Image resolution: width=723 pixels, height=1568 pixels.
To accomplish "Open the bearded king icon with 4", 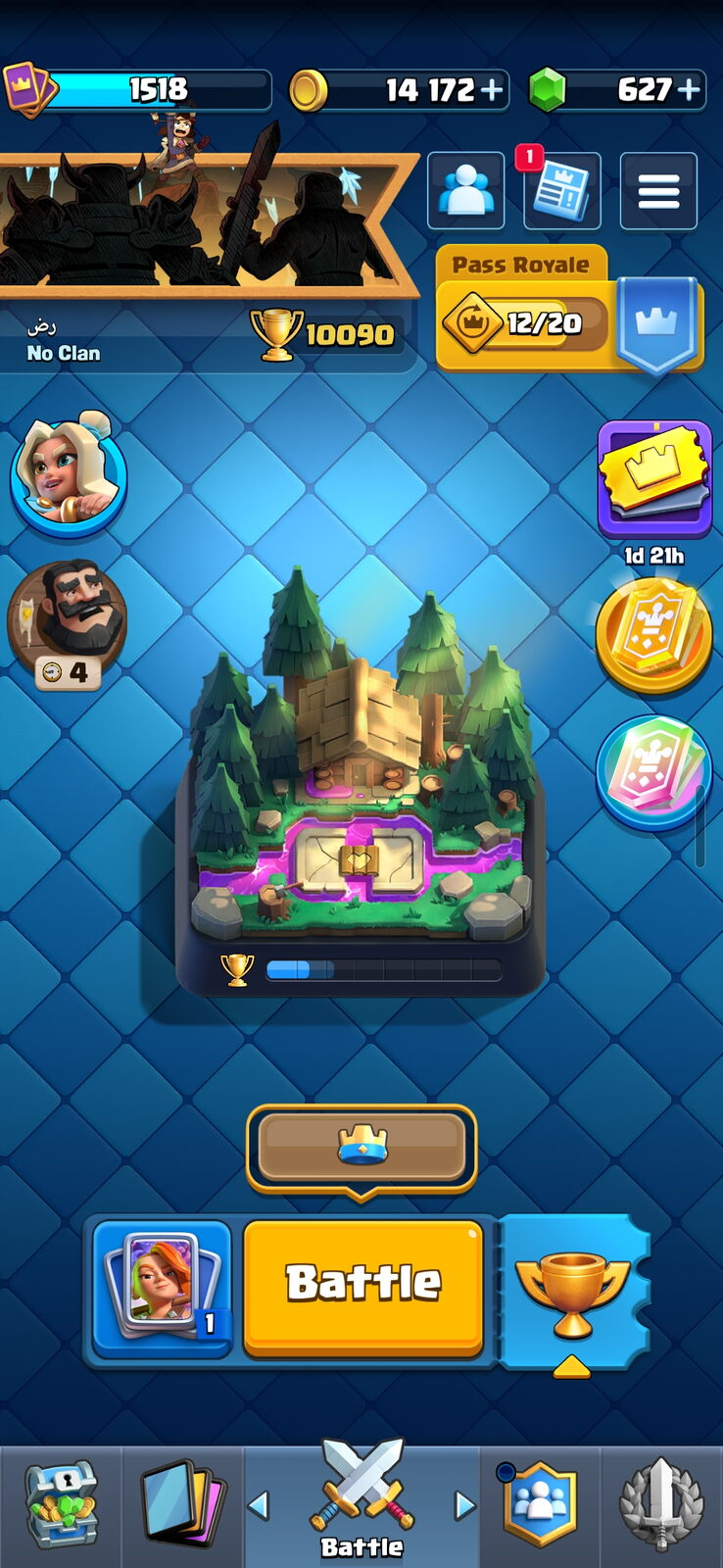I will [67, 623].
